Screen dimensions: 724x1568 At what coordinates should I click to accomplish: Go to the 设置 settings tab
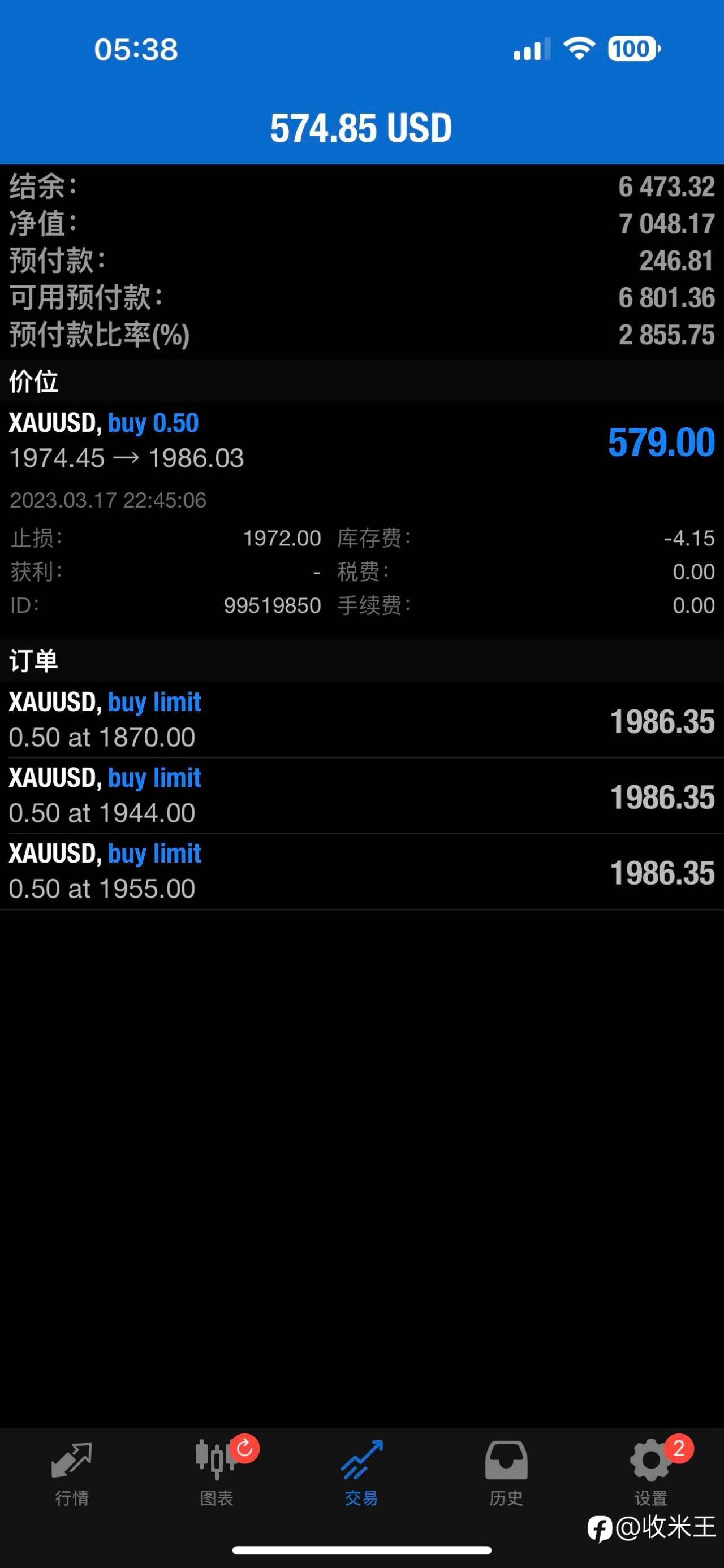651,1473
